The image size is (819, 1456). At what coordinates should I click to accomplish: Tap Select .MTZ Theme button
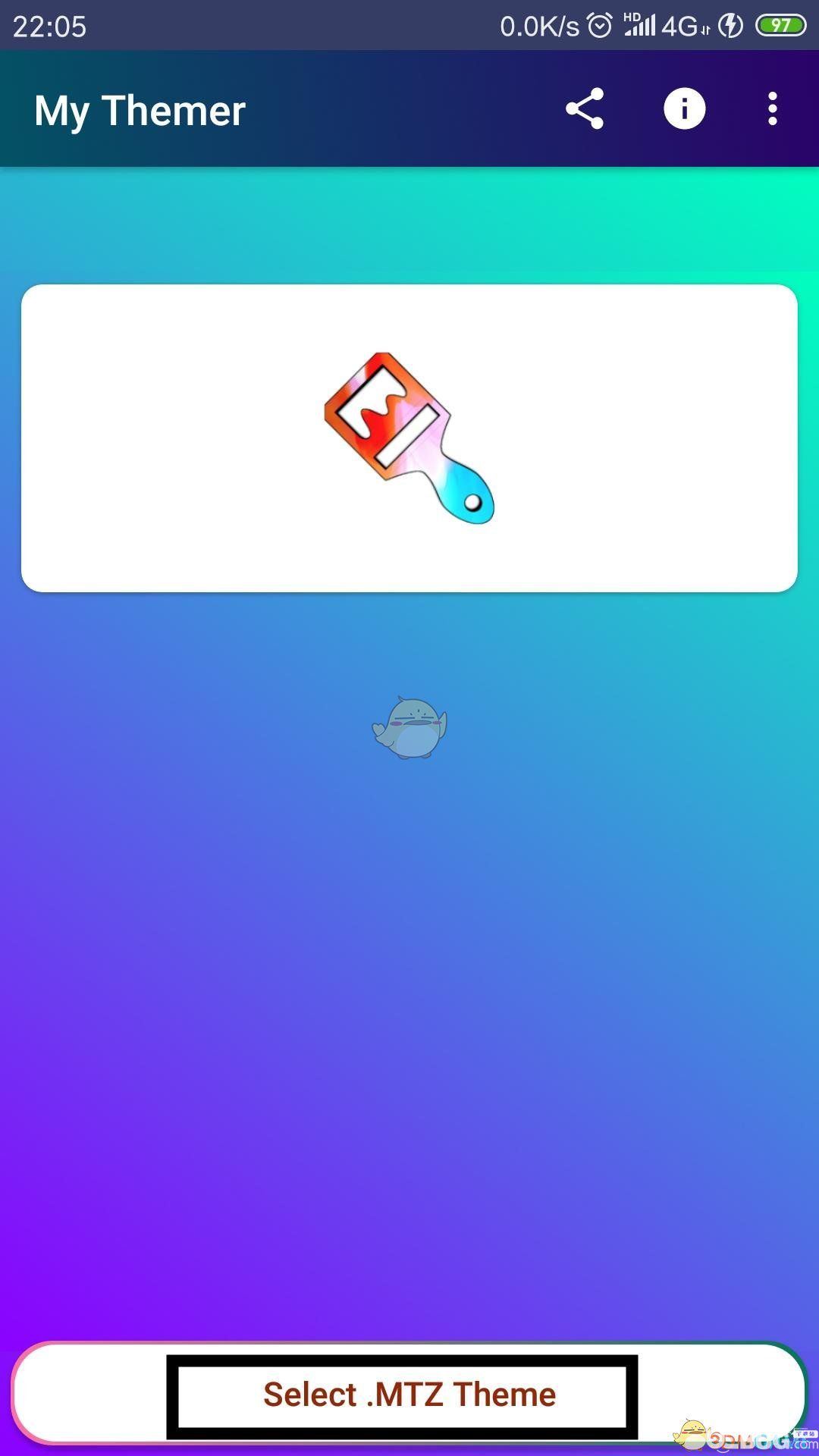pos(409,1394)
